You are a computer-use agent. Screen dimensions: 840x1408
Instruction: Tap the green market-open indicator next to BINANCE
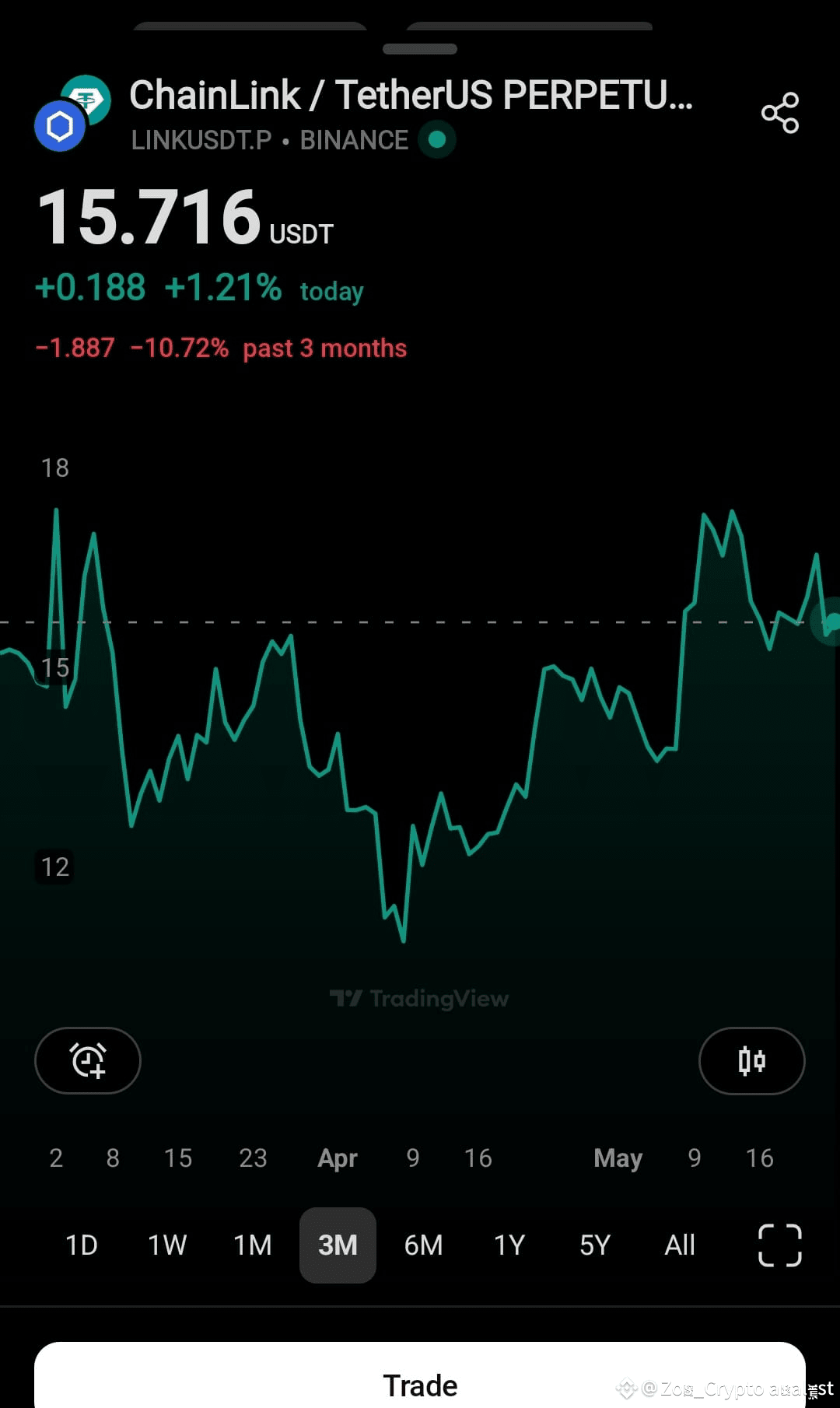(x=436, y=140)
